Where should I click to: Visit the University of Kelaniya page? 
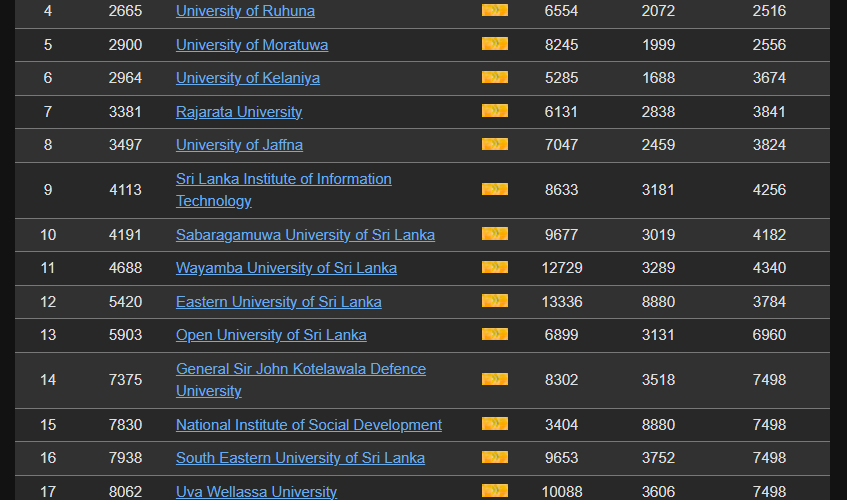tap(248, 78)
